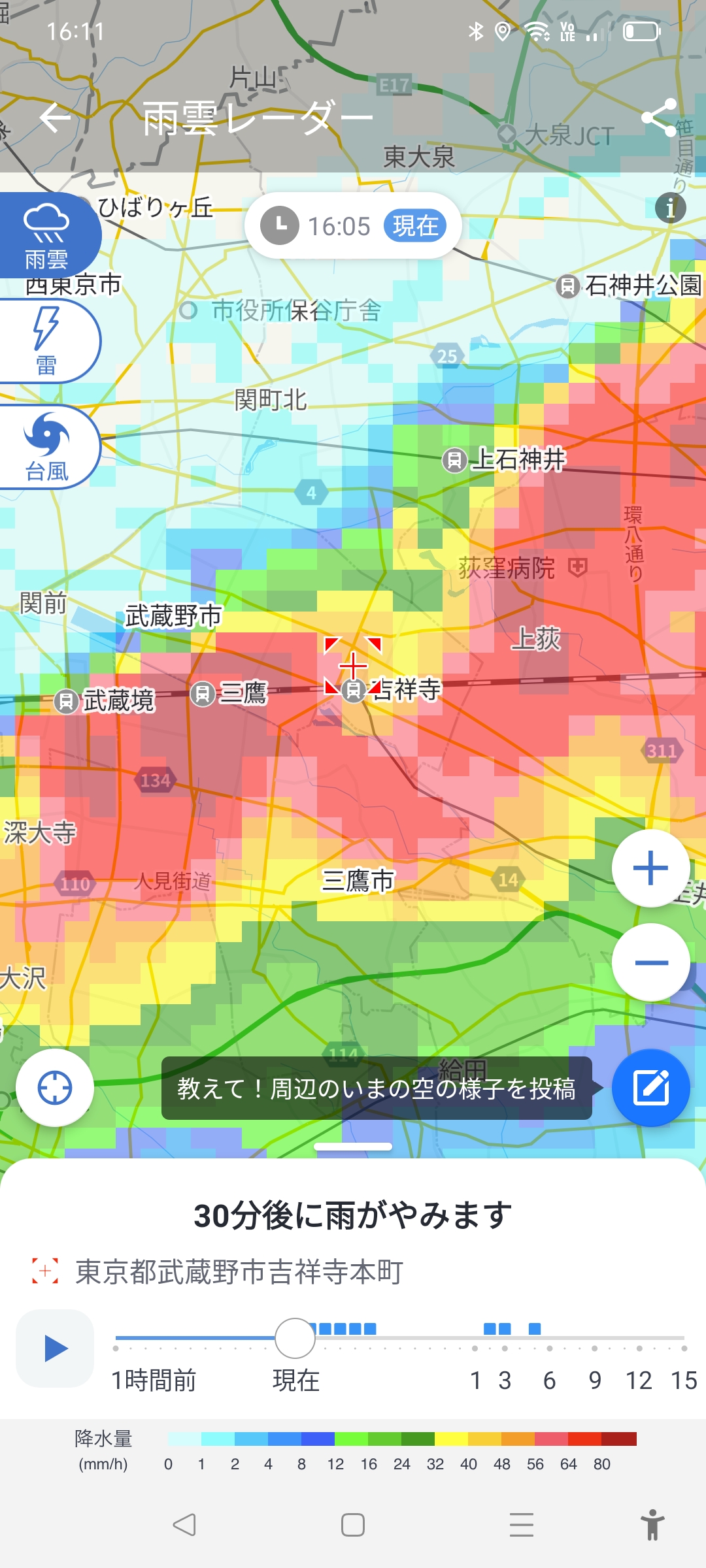Zoom out of the map
Viewport: 706px width, 1568px height.
[x=650, y=962]
